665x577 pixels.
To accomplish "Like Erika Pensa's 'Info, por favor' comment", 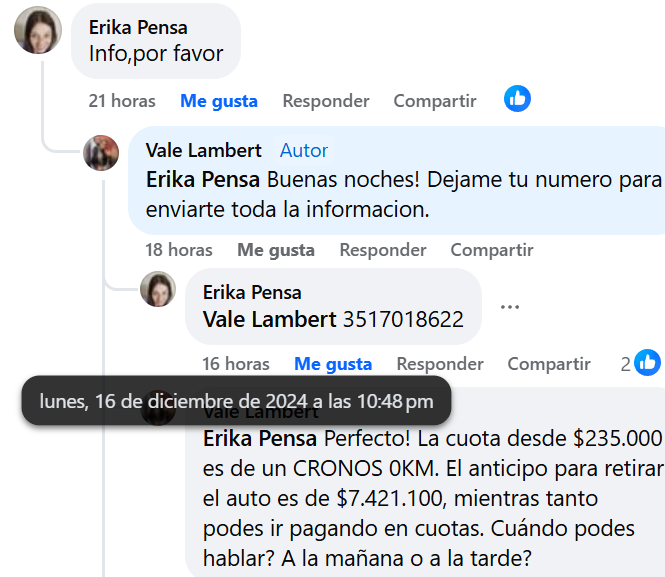I will (x=218, y=101).
